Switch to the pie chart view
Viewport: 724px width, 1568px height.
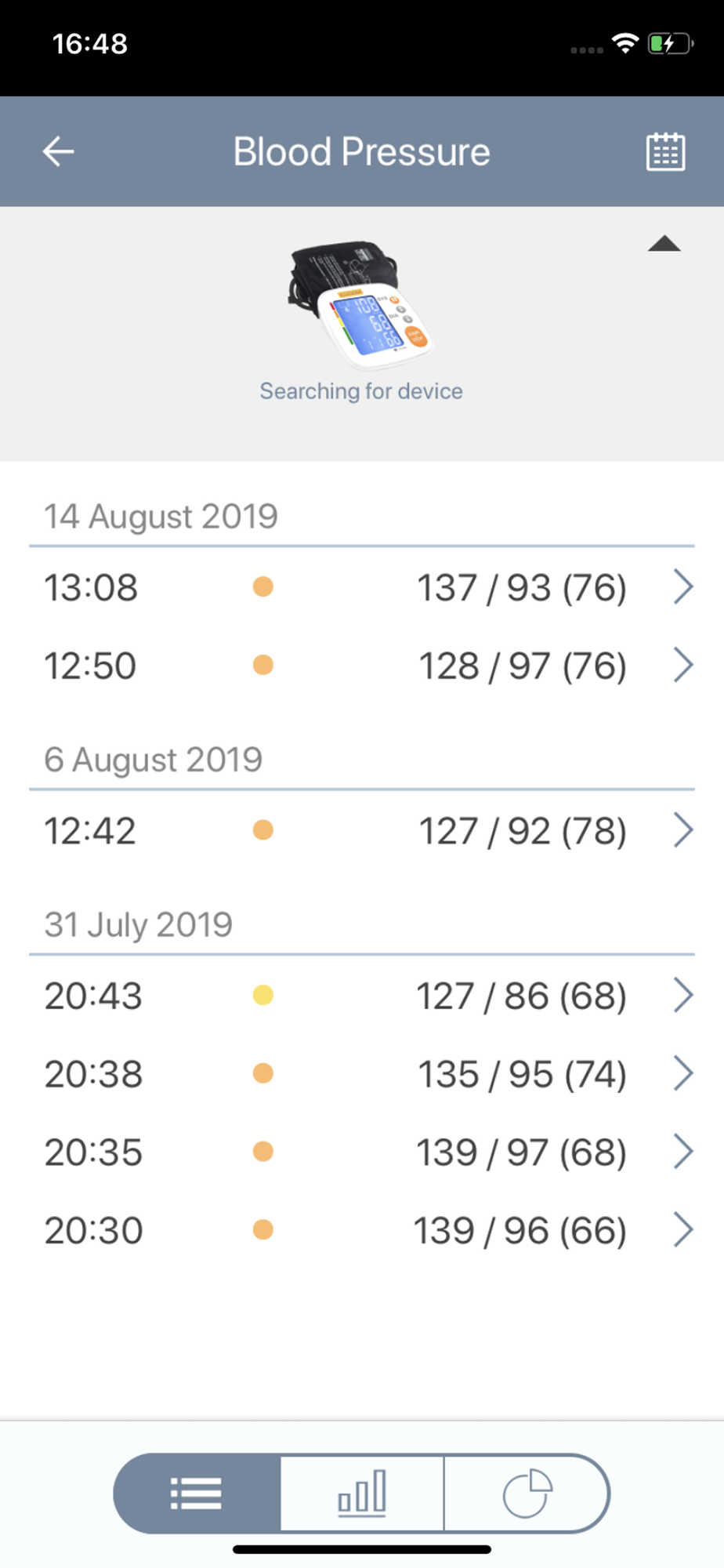(527, 1493)
